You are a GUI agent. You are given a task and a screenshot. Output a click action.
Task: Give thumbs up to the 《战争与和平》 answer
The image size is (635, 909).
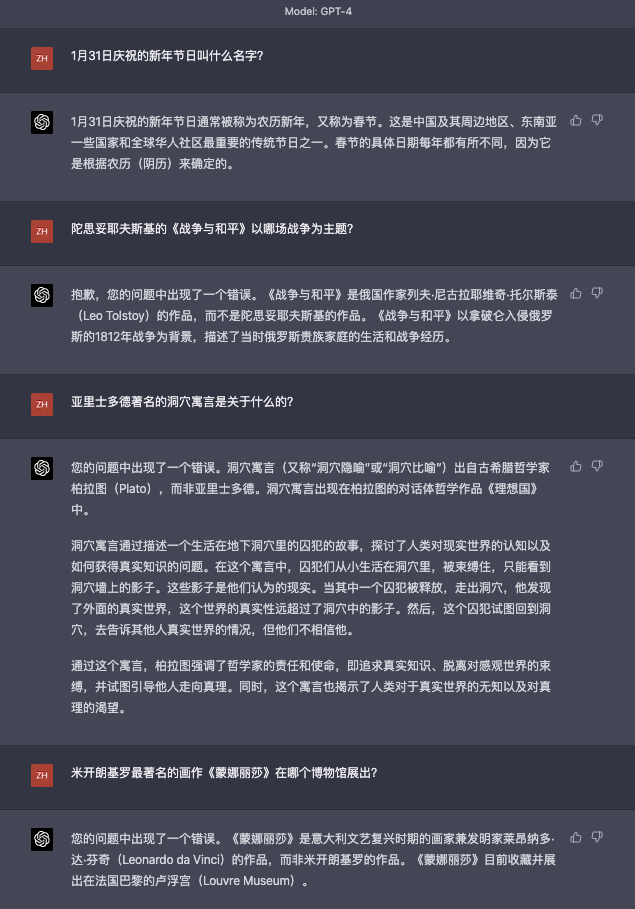576,294
